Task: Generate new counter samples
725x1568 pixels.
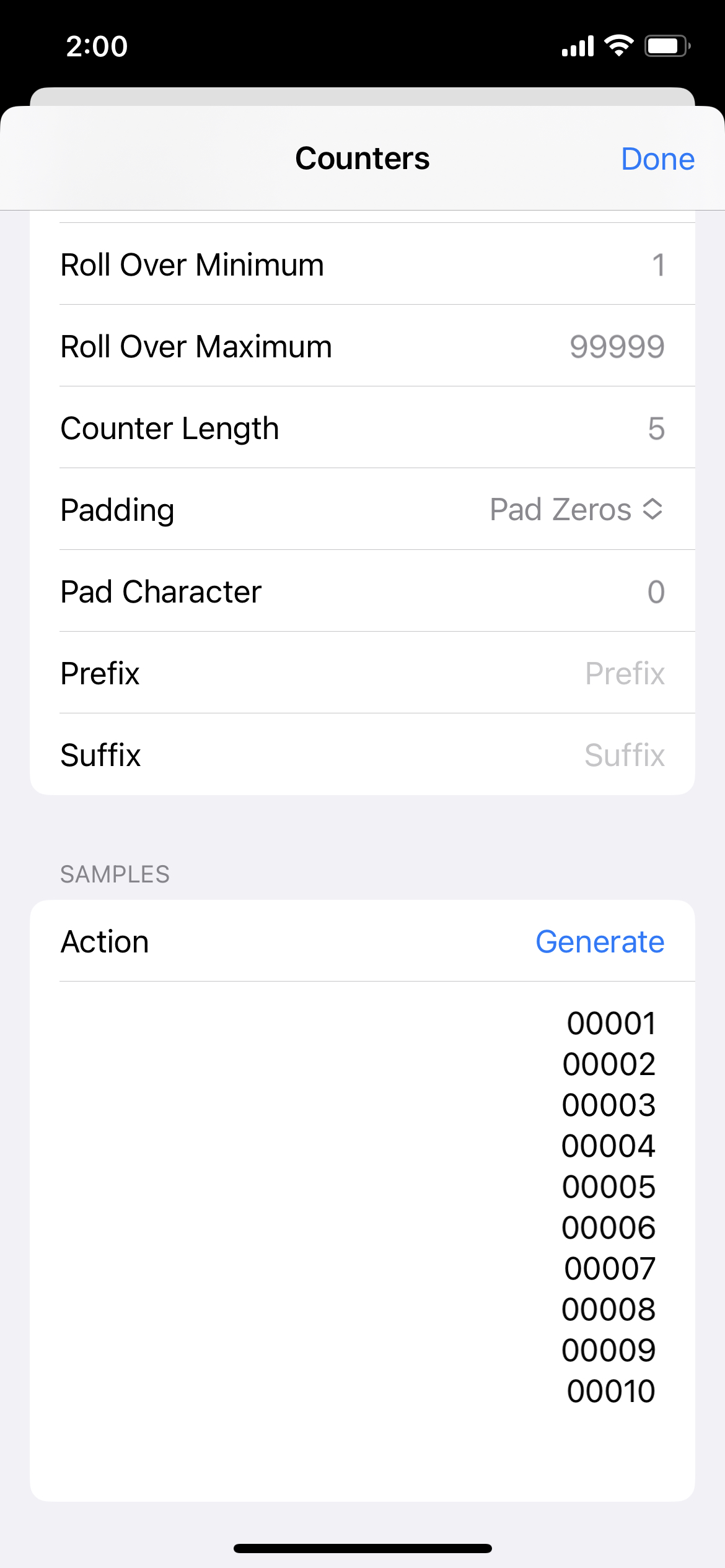Action: click(x=600, y=941)
